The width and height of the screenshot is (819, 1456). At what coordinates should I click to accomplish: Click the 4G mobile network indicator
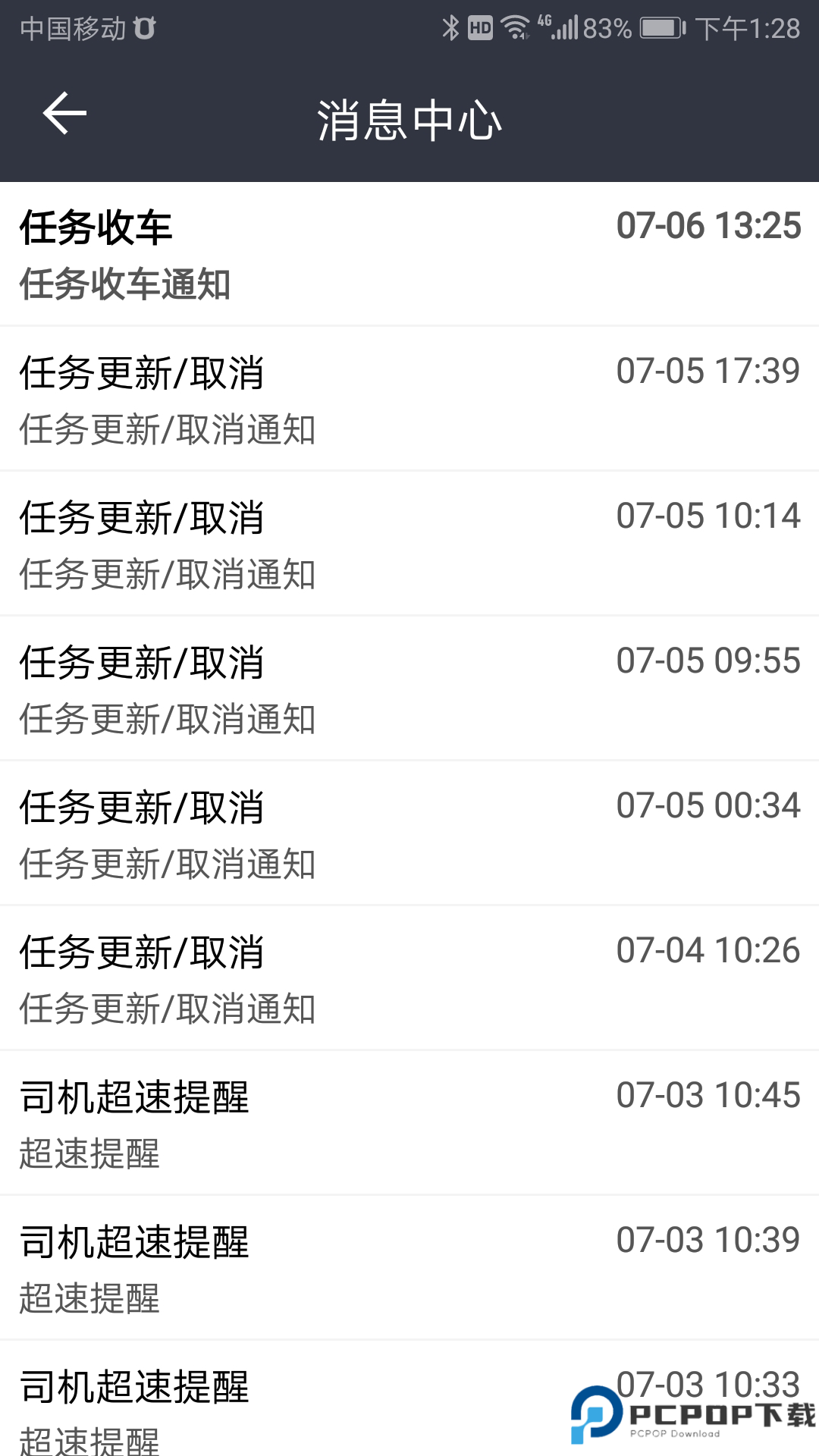[x=544, y=23]
